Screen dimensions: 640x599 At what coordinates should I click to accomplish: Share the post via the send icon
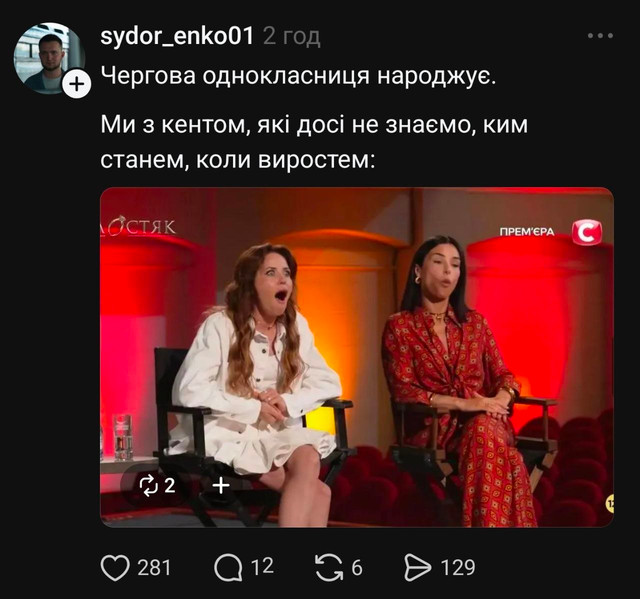click(416, 568)
